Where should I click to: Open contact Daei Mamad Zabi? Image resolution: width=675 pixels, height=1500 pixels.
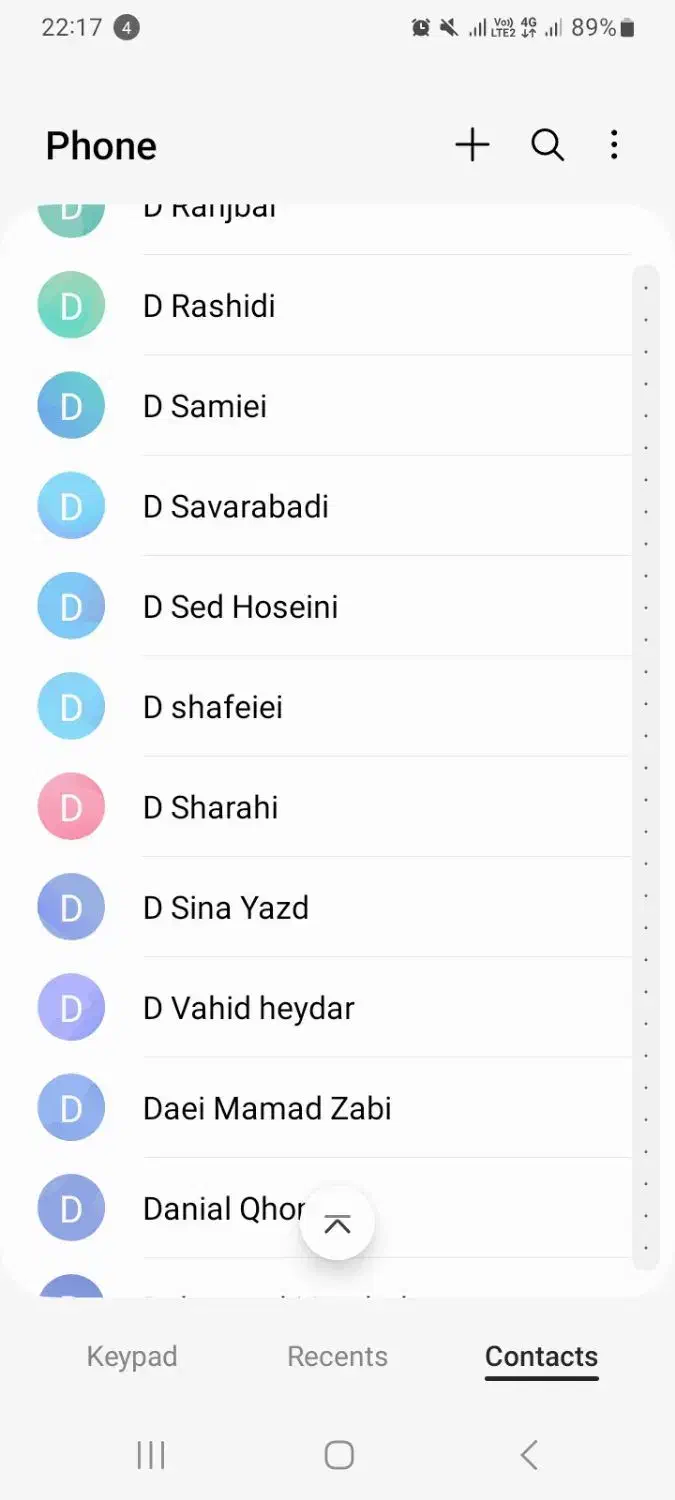point(267,1108)
